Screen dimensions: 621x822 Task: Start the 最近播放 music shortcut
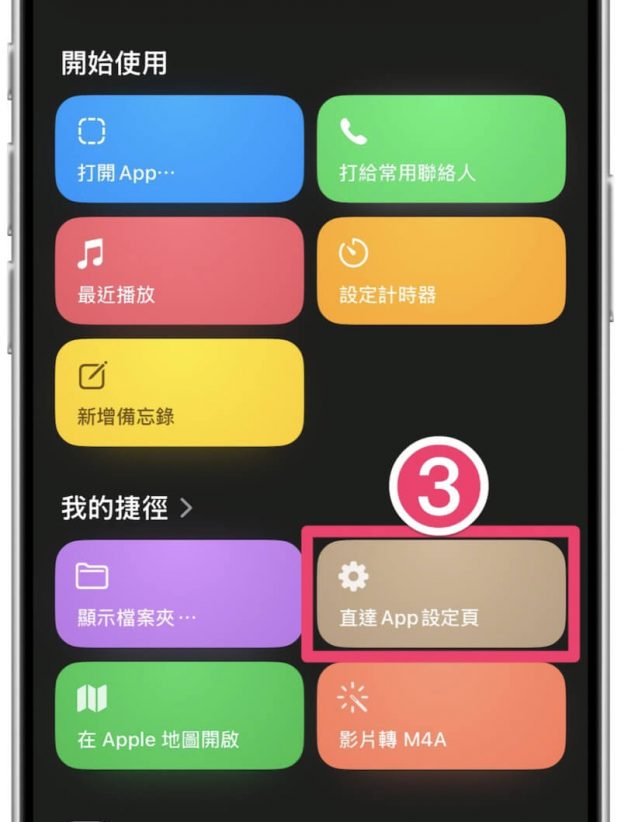click(180, 271)
